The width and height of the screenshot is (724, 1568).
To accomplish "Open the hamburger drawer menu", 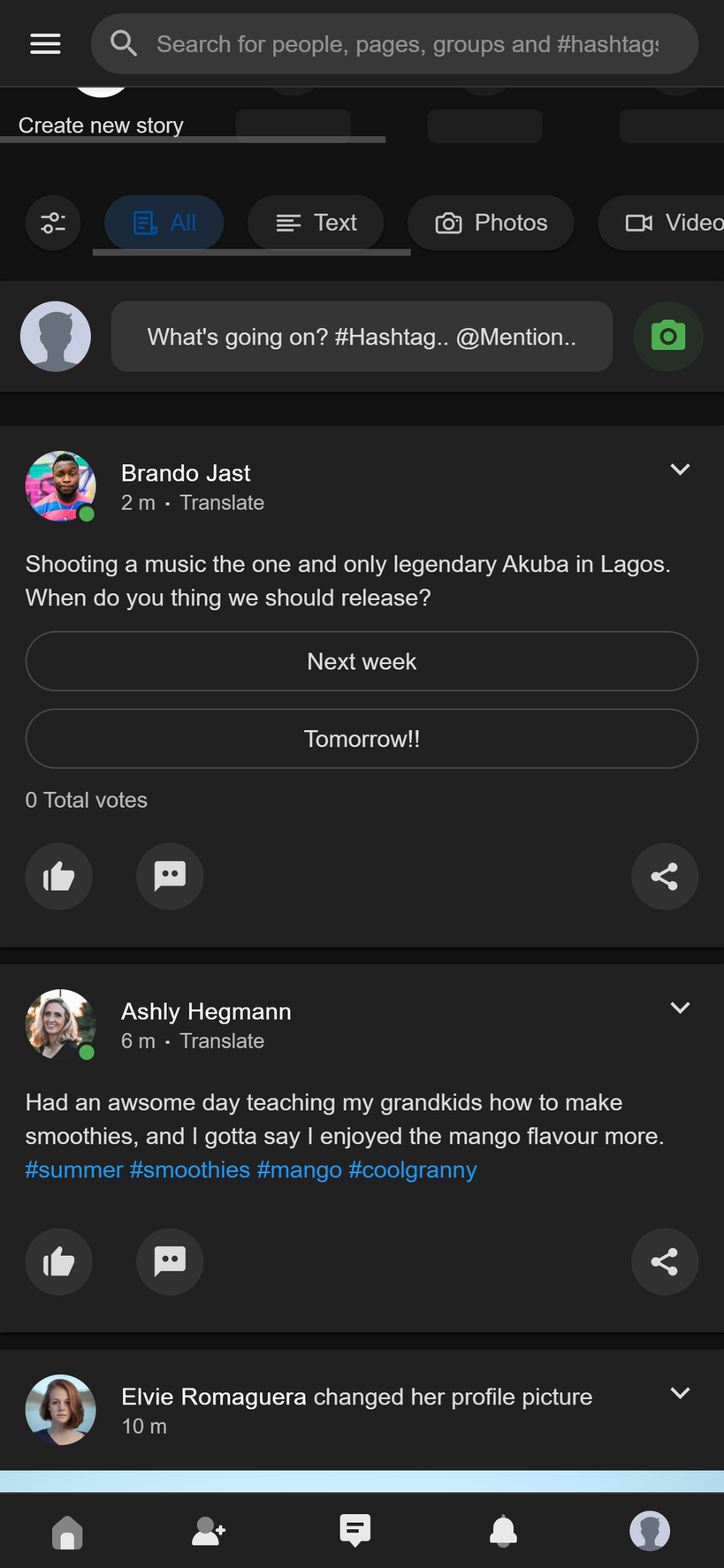I will (45, 43).
